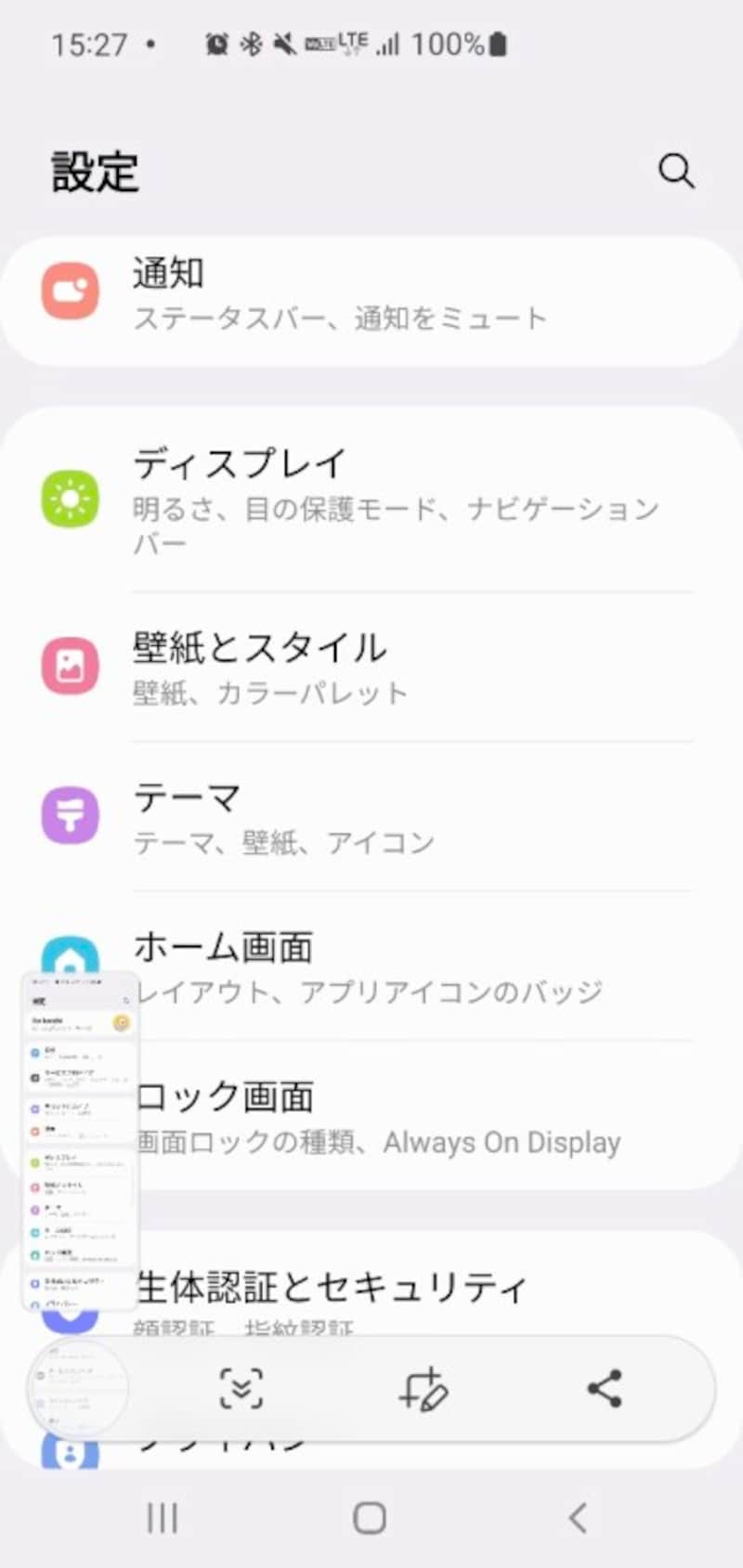Open search in Settings
The height and width of the screenshot is (1568, 743).
coord(676,171)
